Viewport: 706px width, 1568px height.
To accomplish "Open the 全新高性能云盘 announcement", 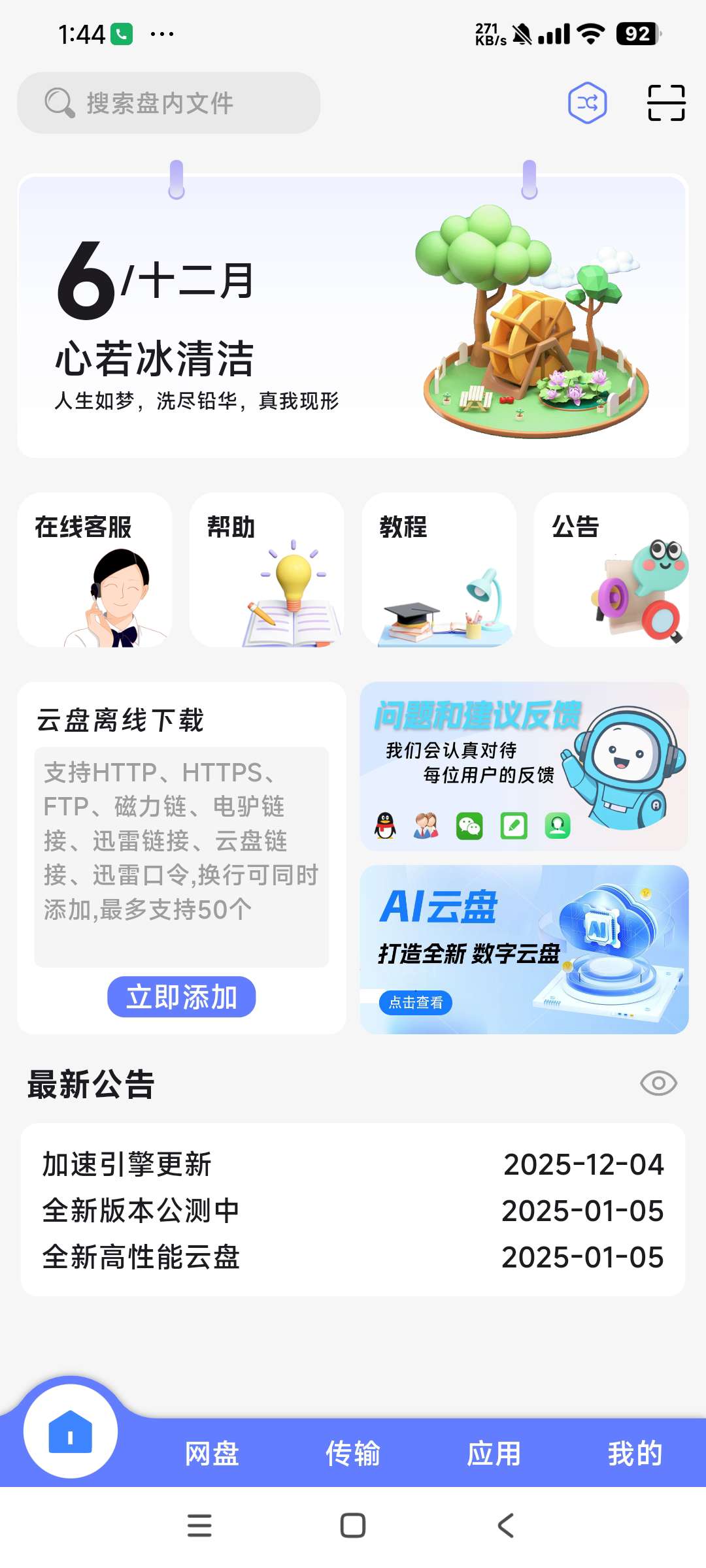I will 353,1257.
